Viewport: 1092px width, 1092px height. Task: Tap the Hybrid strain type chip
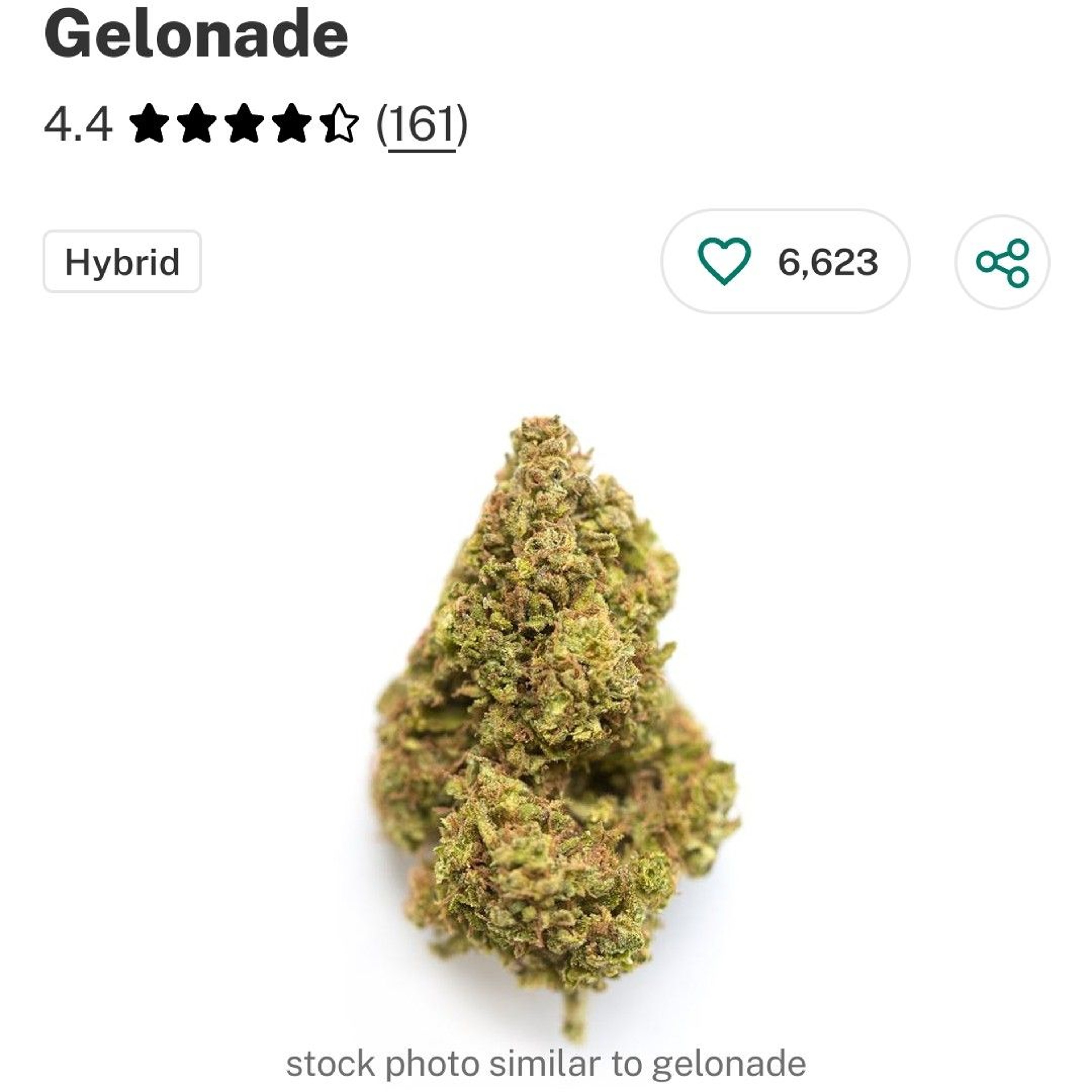click(x=122, y=262)
